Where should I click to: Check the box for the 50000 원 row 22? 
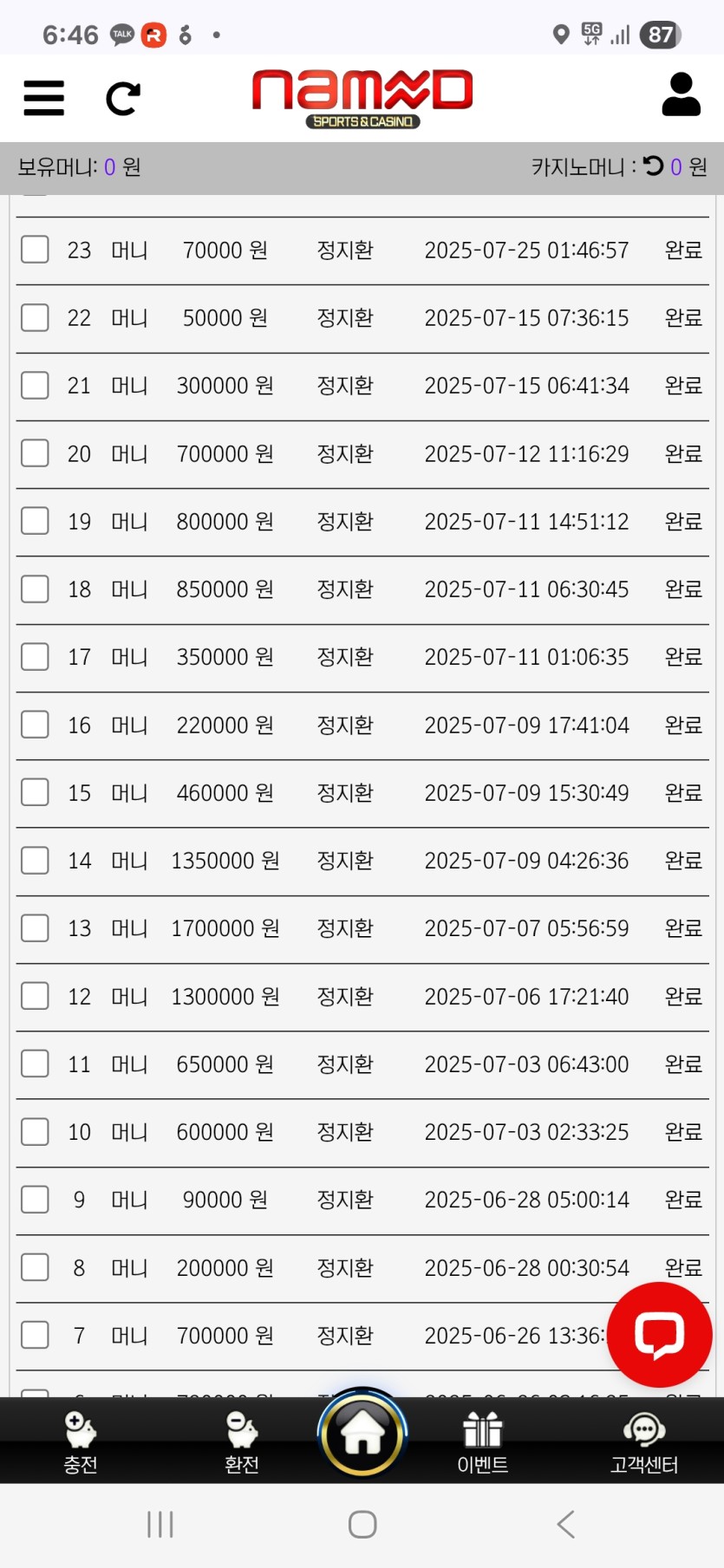point(35,317)
